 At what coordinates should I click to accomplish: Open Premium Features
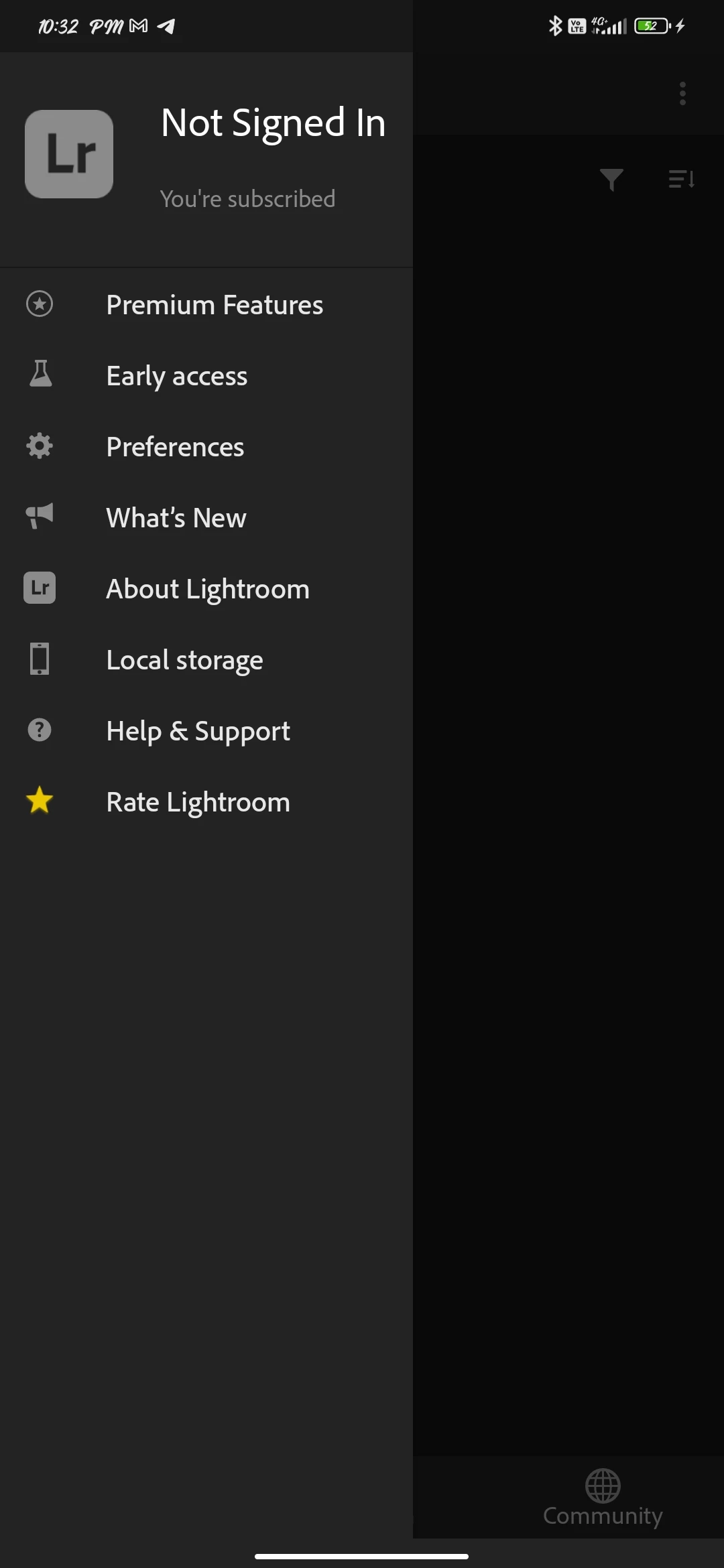[214, 305]
